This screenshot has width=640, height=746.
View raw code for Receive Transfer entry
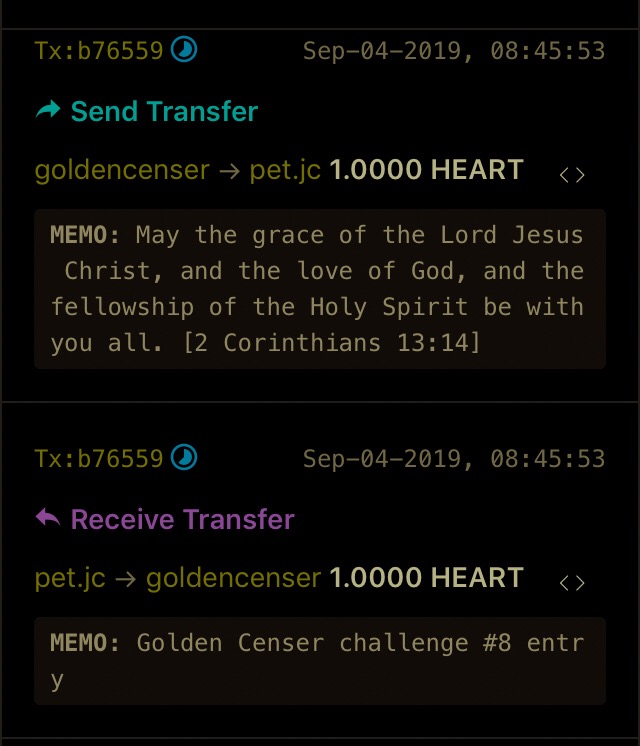[571, 583]
